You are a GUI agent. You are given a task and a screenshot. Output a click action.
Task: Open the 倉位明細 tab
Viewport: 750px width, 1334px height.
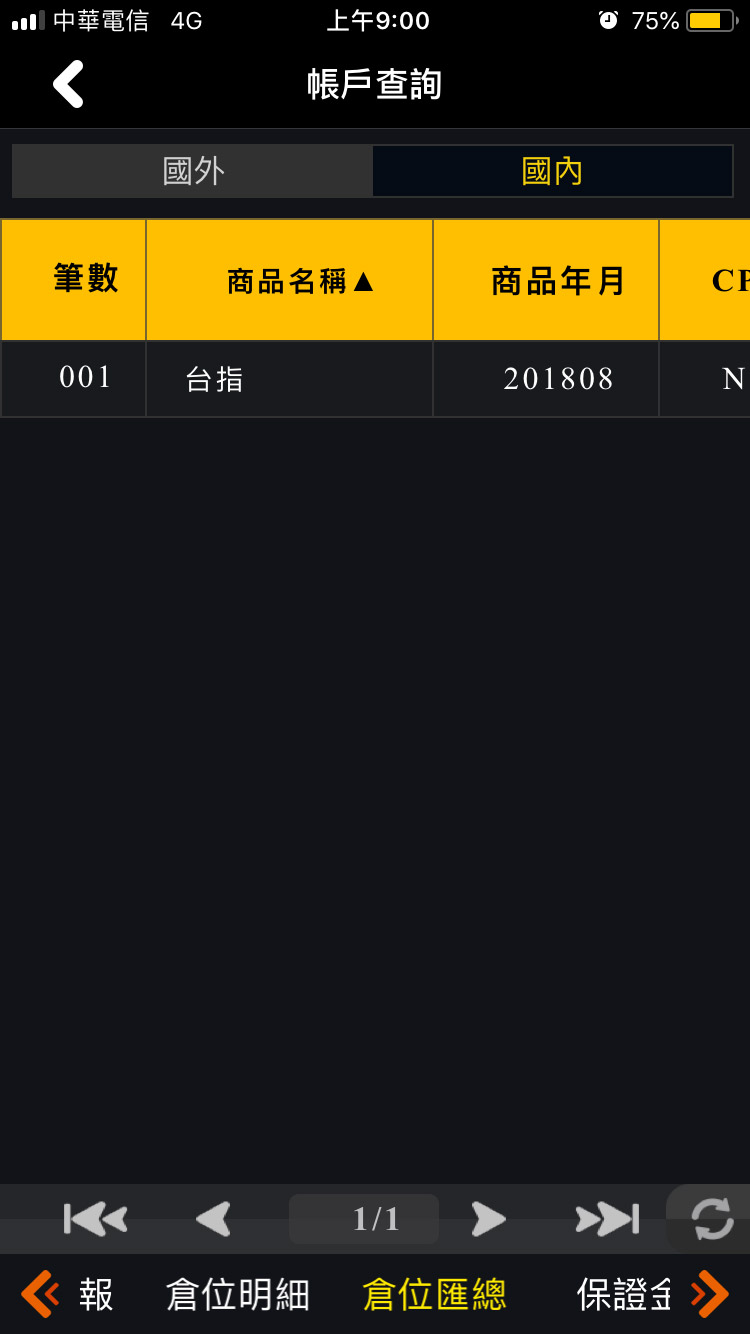coord(238,1295)
